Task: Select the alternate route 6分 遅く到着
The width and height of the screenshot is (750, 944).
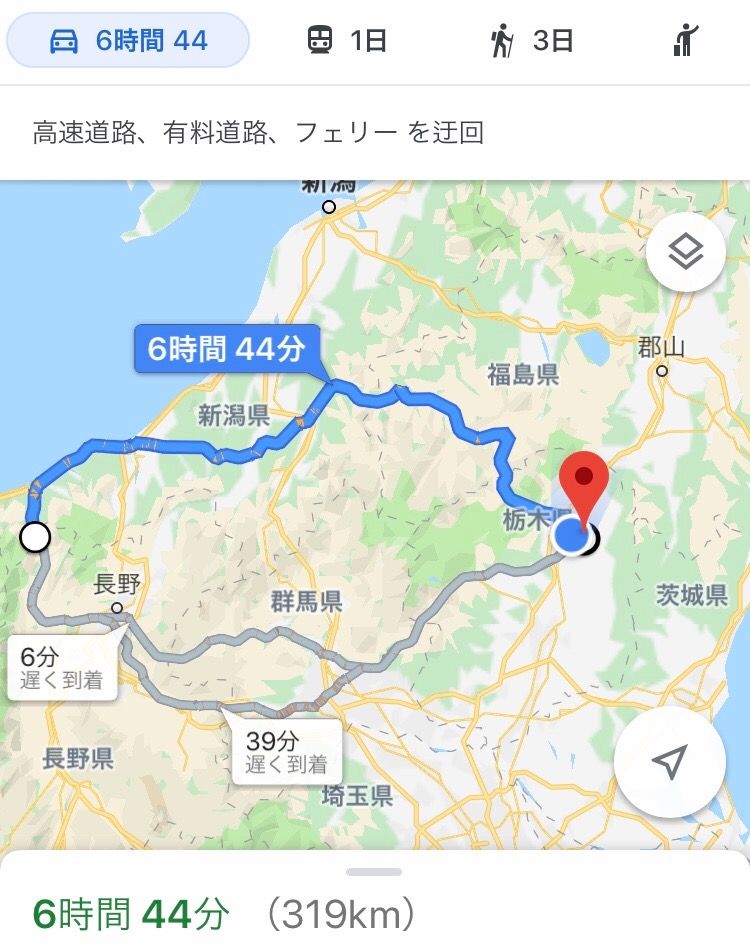Action: point(61,668)
